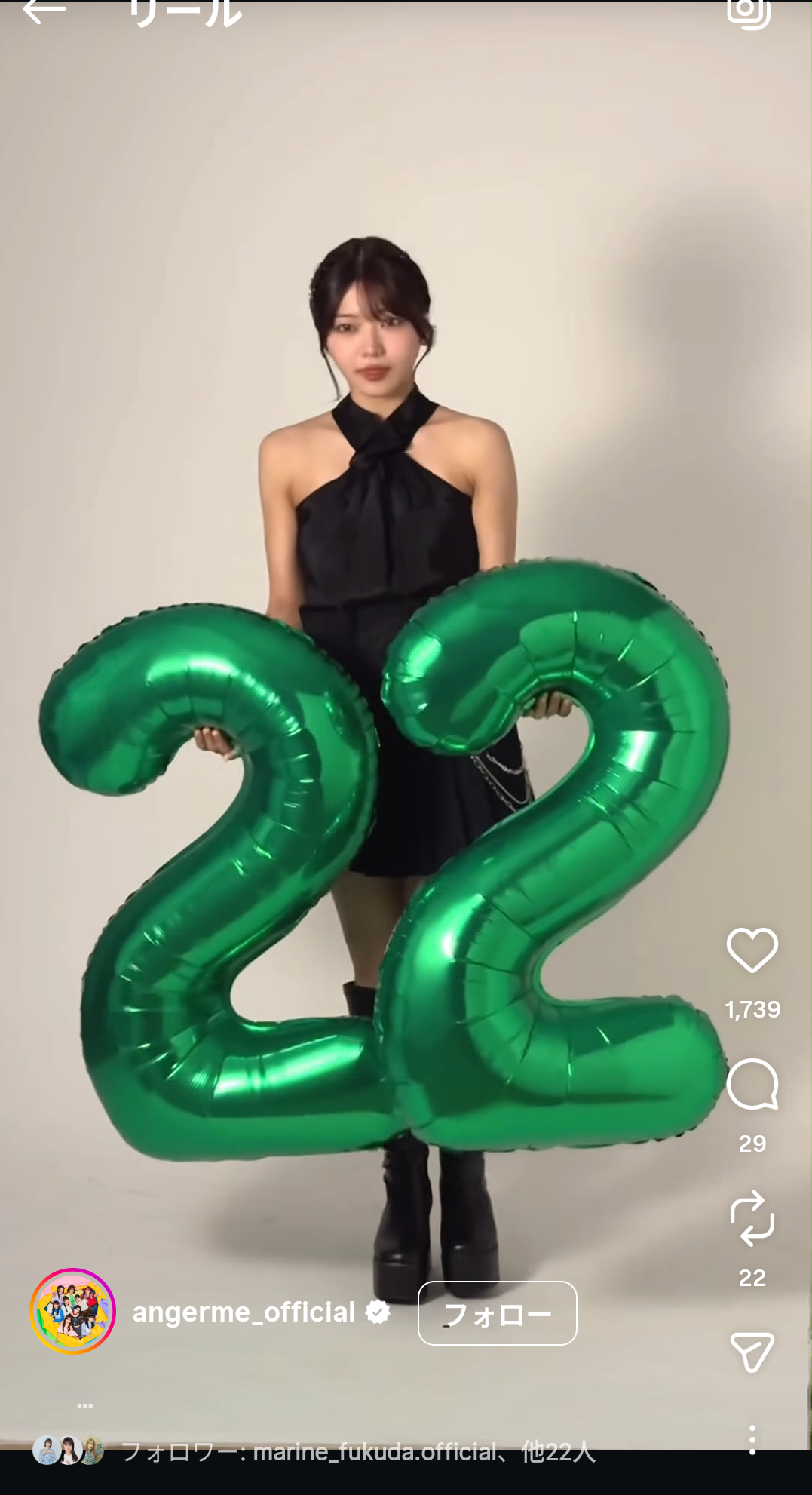Open the three-dot more options menu
The image size is (812, 1495).
(x=752, y=1439)
